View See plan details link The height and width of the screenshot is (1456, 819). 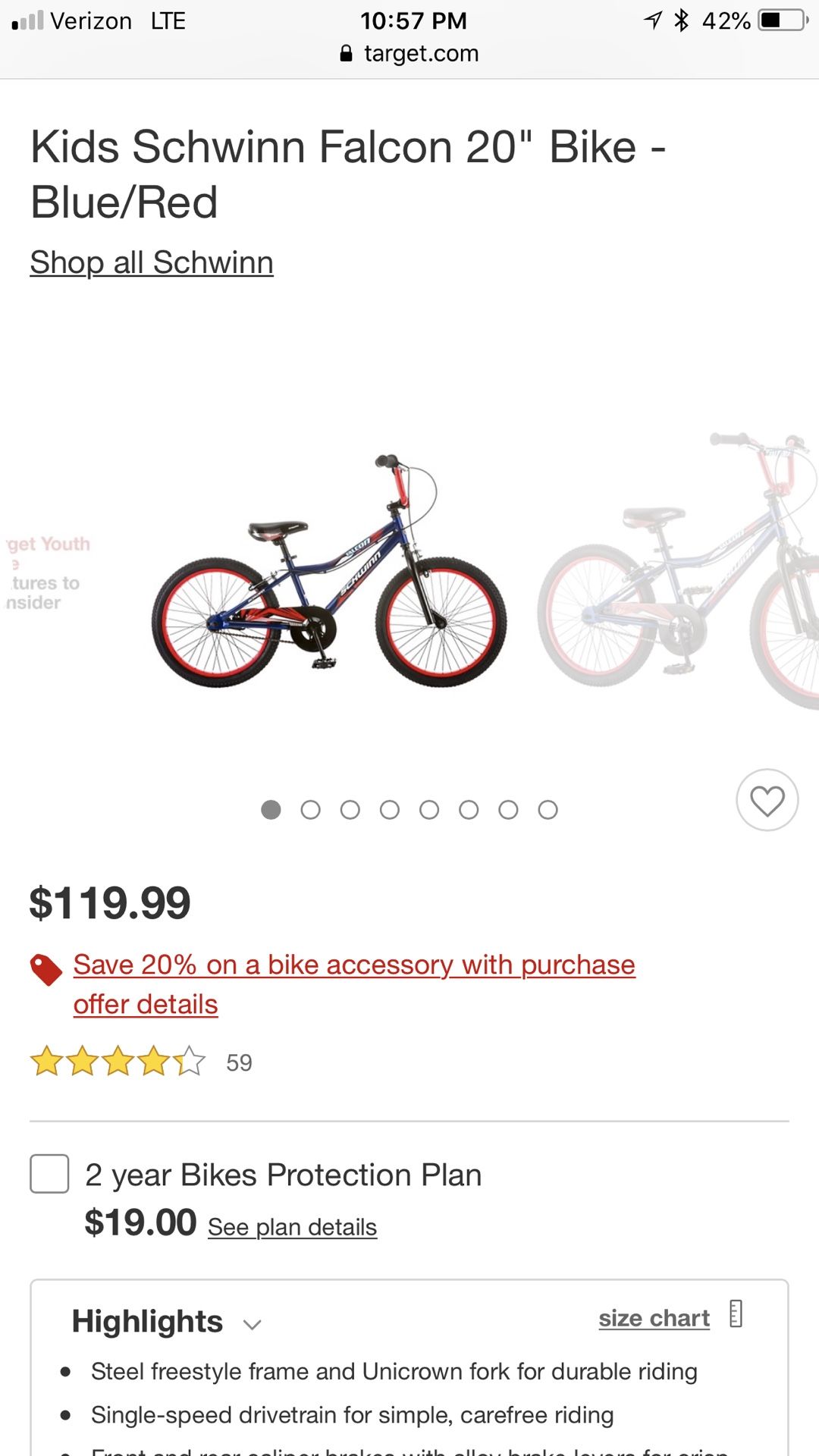point(292,1226)
